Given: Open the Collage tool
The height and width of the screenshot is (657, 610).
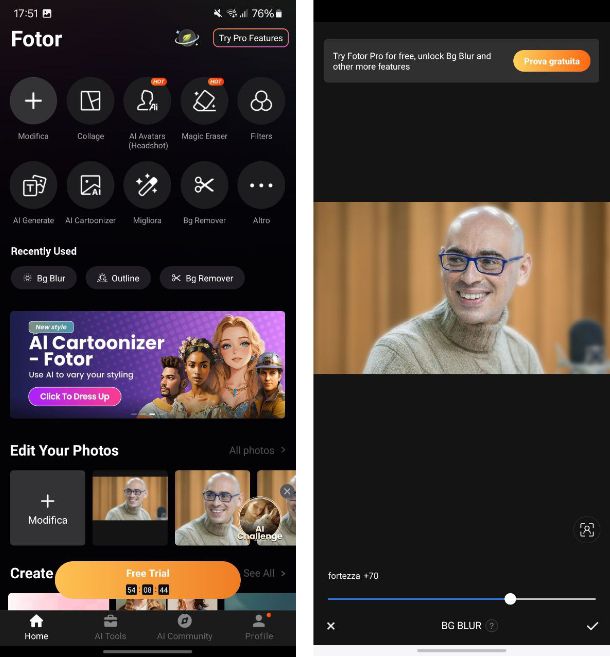Looking at the screenshot, I should point(90,101).
